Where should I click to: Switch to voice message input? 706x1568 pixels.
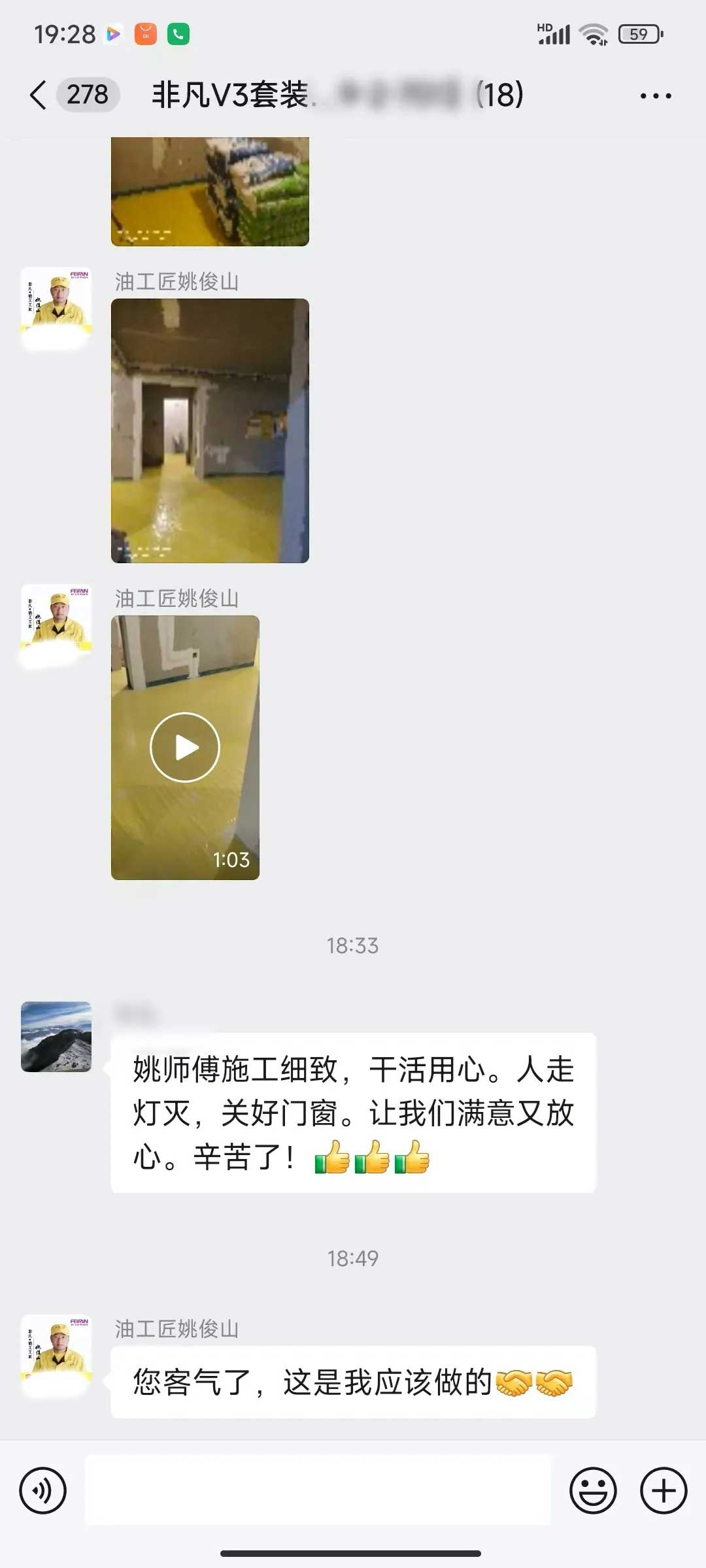(43, 1491)
